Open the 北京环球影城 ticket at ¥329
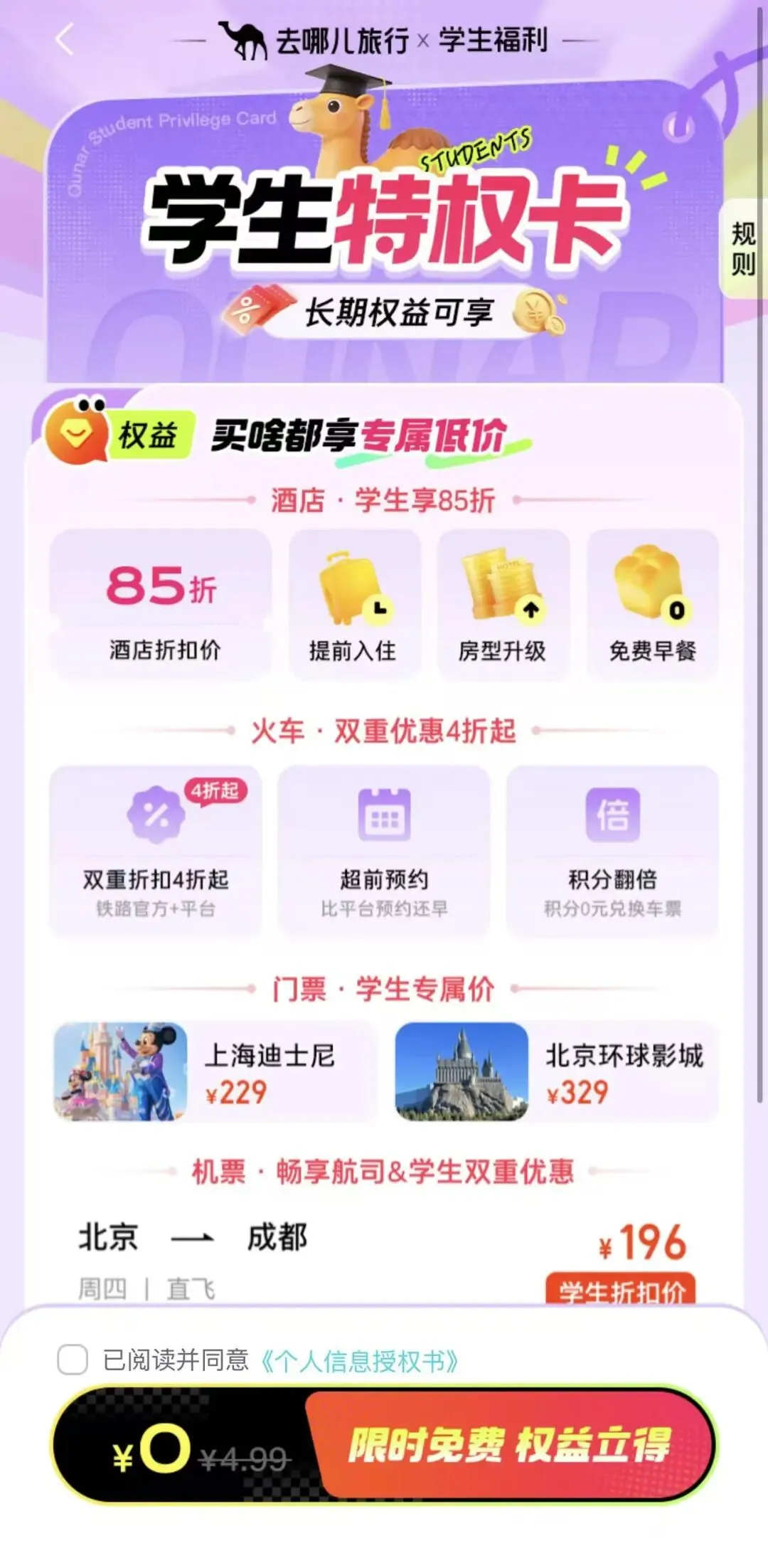Viewport: 768px width, 1568px height. [556, 1071]
